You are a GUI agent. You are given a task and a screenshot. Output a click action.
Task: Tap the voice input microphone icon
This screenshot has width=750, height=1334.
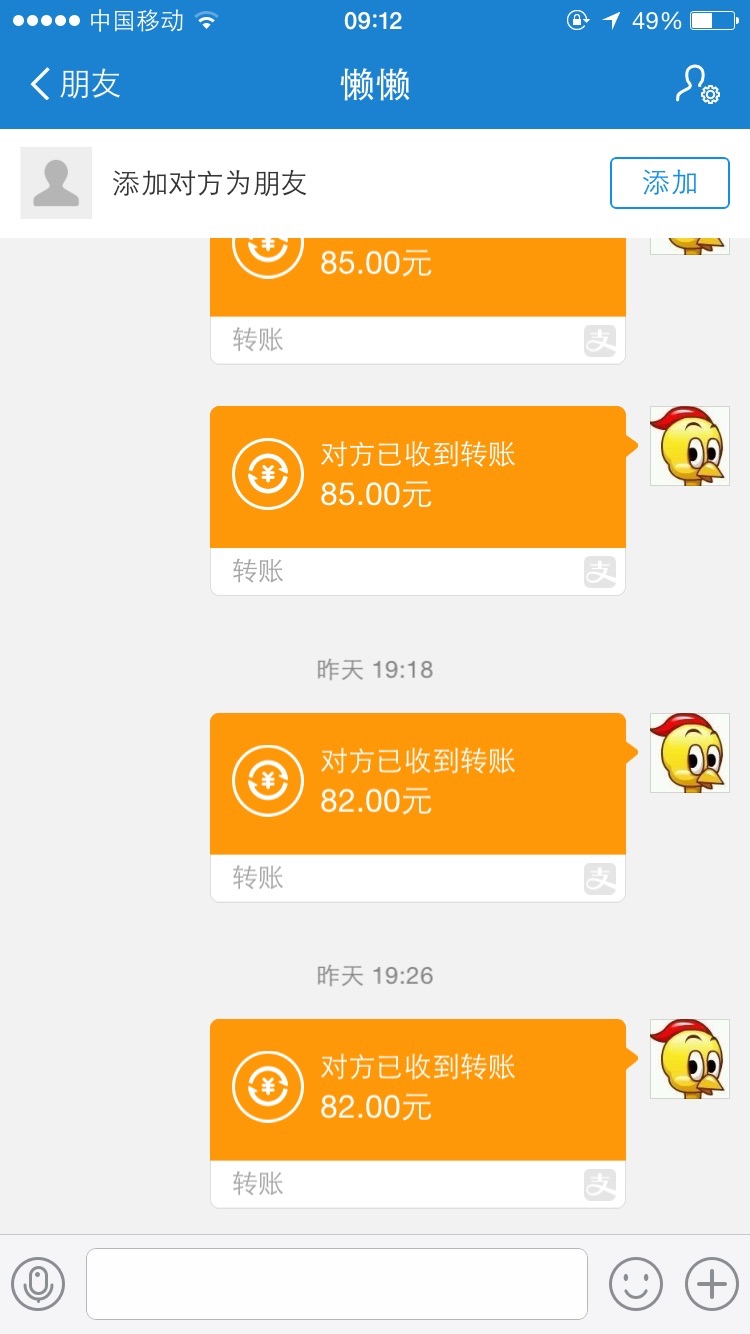click(x=38, y=1284)
